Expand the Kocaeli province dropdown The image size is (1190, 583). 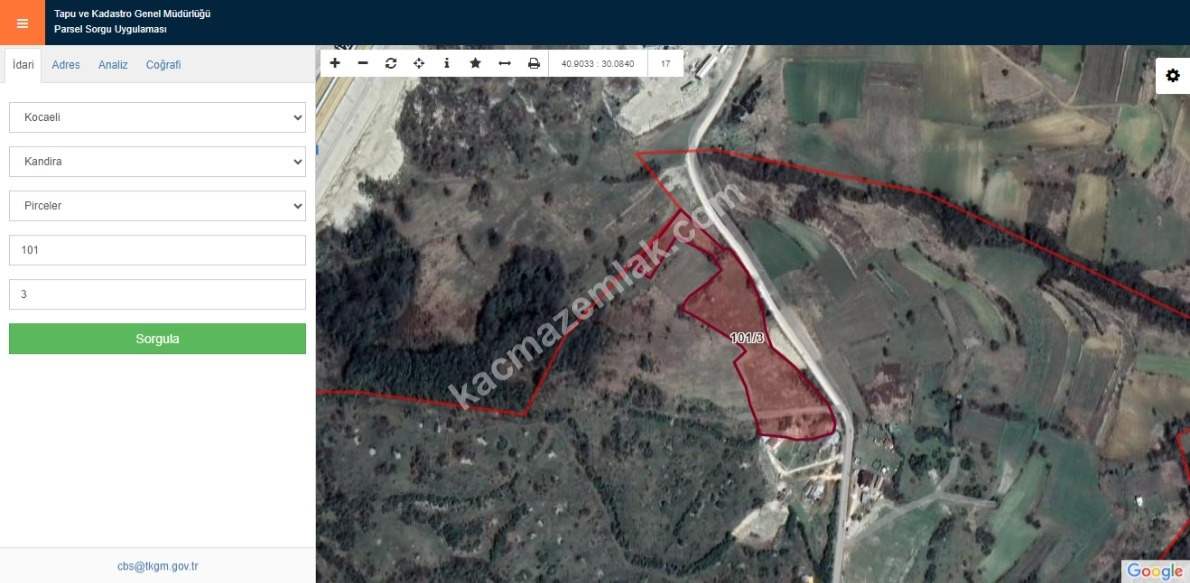point(157,117)
